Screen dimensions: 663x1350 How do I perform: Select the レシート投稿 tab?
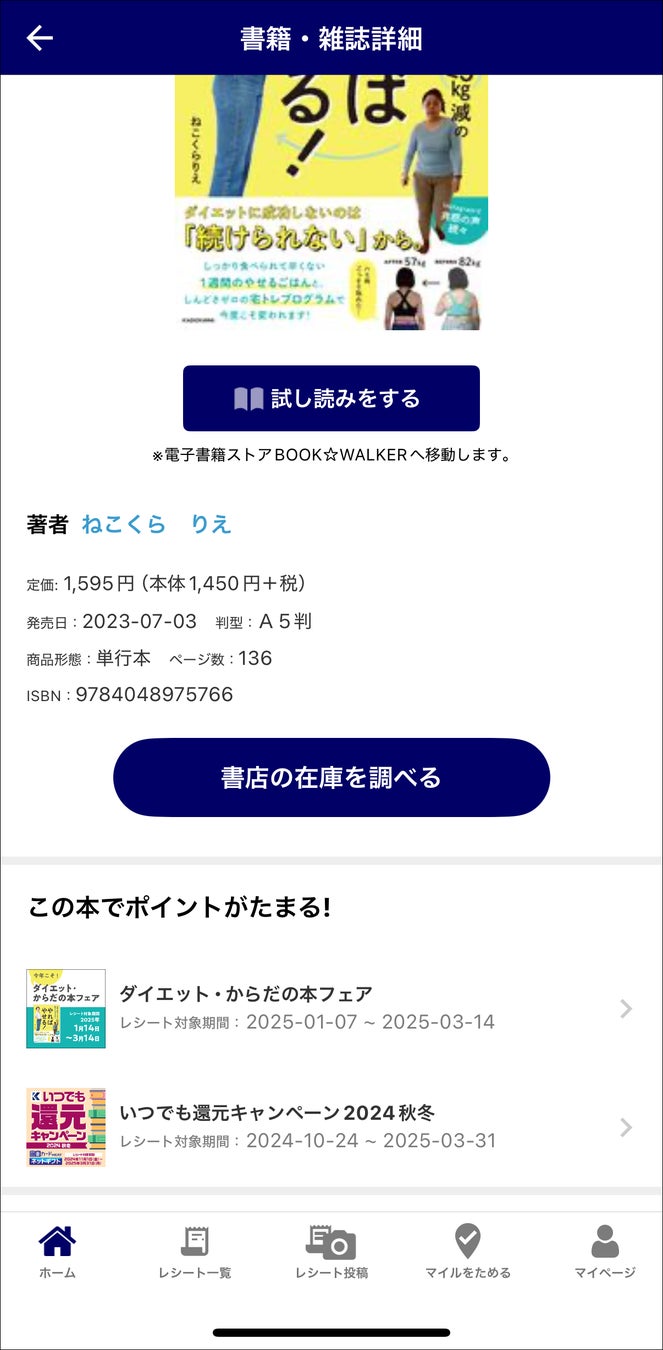[331, 1252]
